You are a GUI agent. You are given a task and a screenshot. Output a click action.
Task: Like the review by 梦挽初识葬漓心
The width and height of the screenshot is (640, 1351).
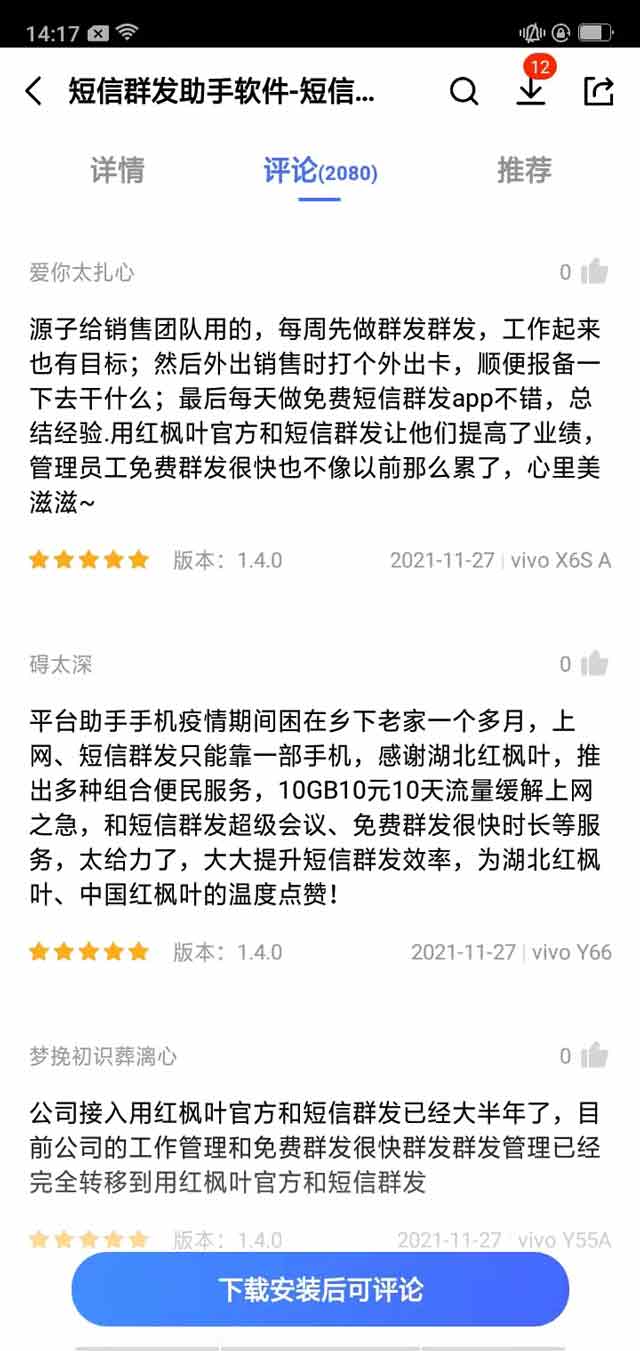[594, 1056]
